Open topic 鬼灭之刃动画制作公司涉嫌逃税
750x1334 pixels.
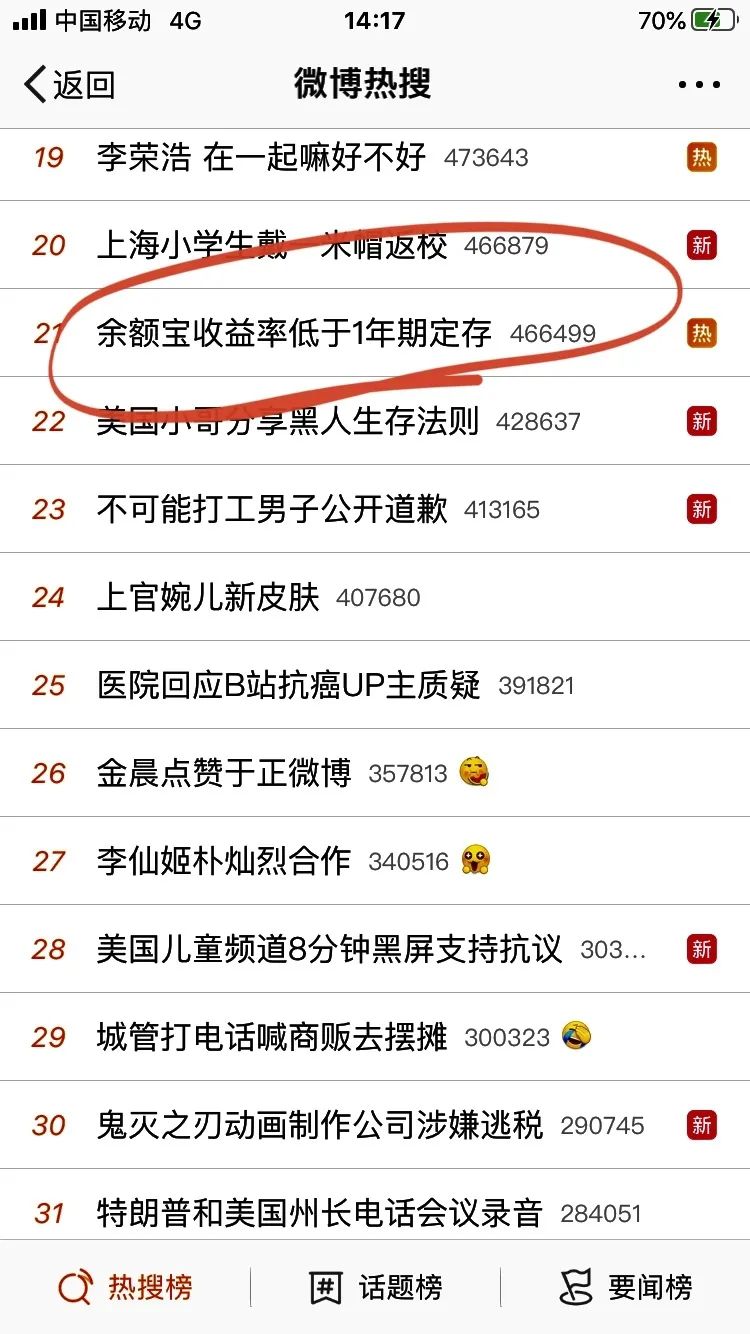[320, 1125]
